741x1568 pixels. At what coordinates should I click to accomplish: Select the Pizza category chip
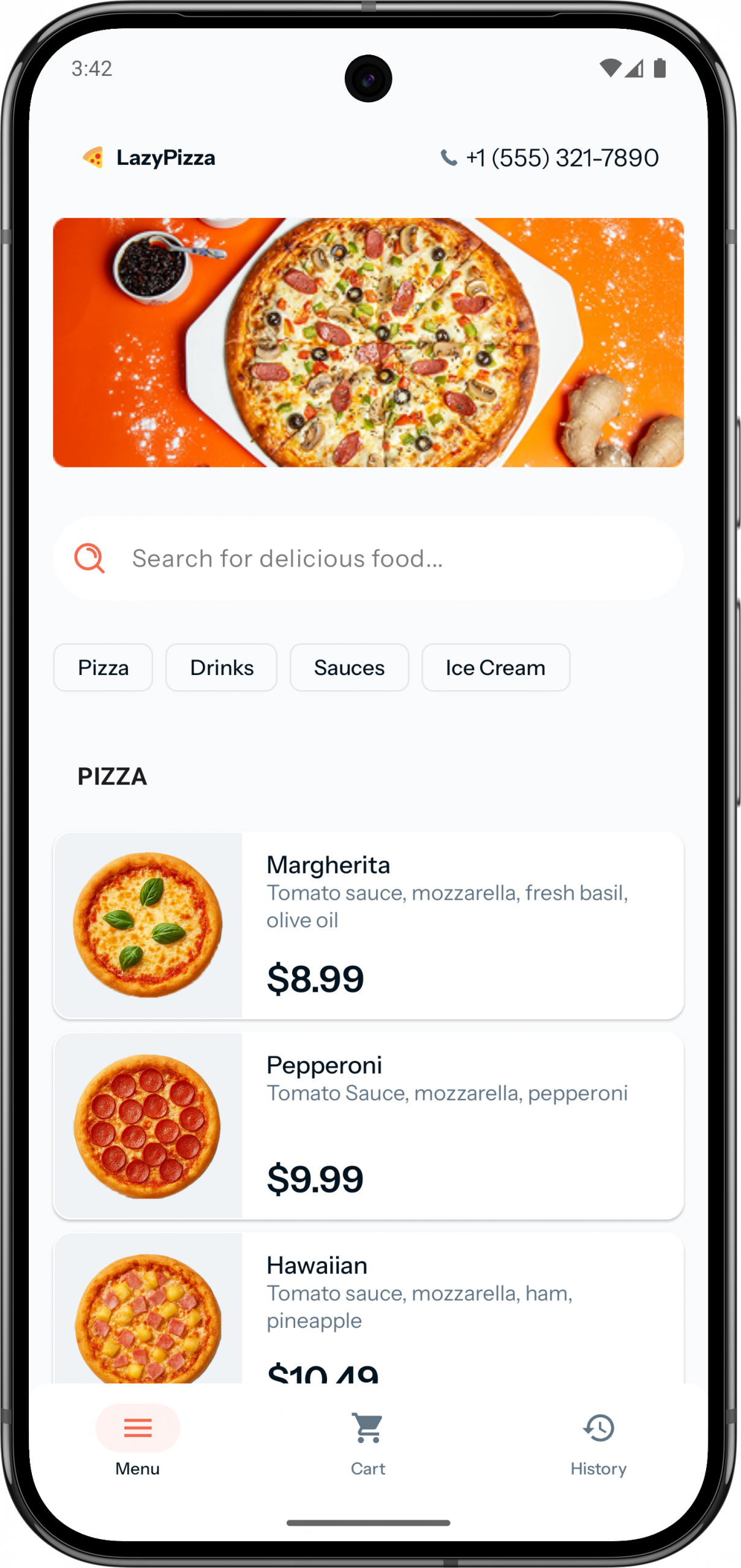103,668
